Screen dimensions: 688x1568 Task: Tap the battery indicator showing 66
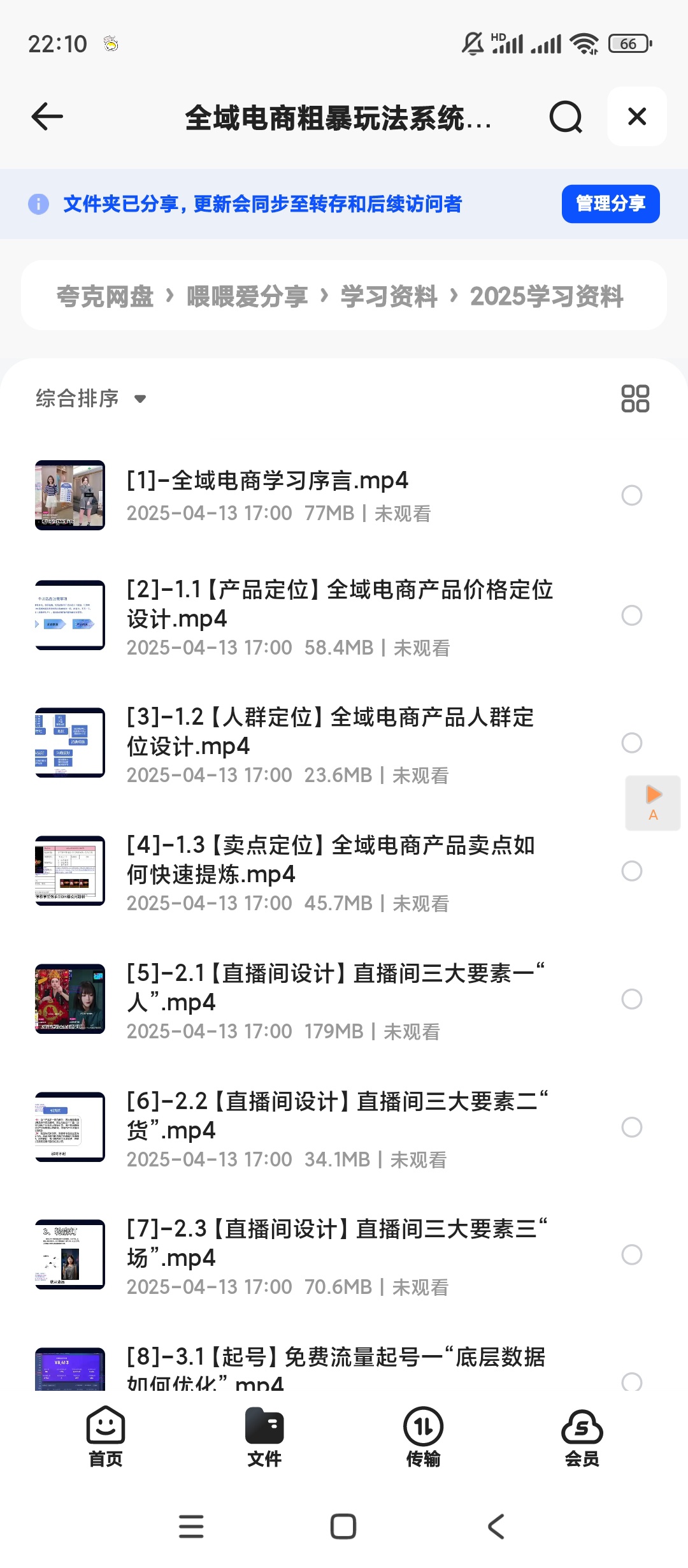pos(627,42)
